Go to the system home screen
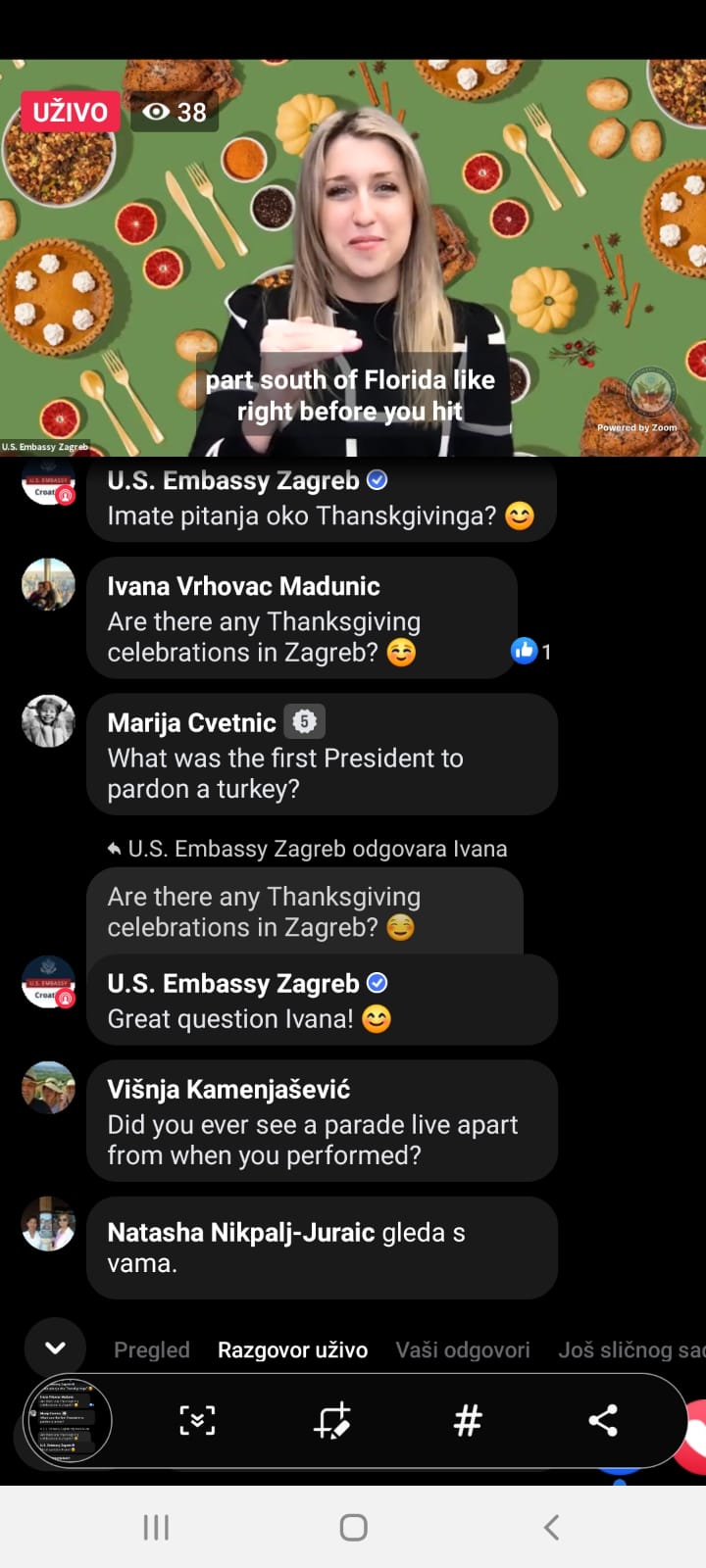This screenshot has width=706, height=1568. click(x=353, y=1526)
